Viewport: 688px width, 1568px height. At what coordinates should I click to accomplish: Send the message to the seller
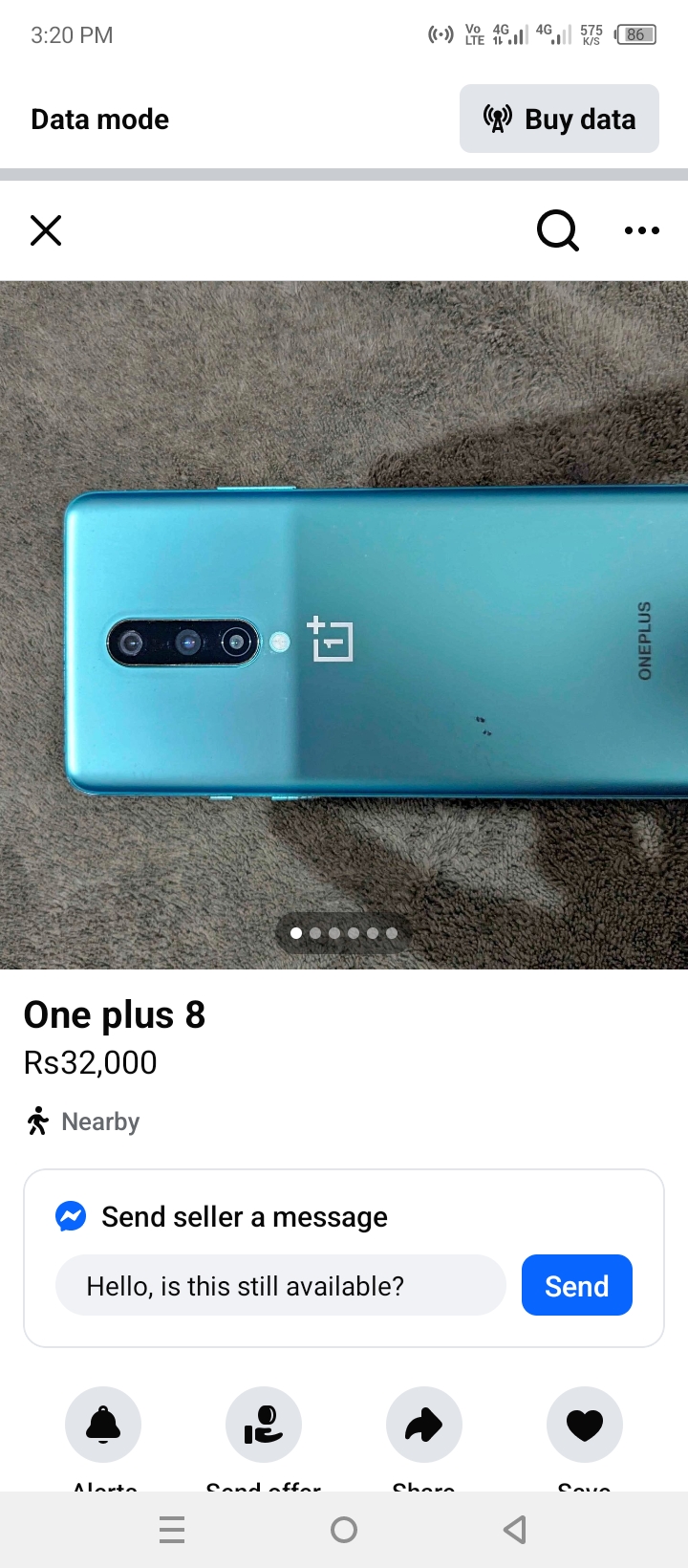[x=577, y=1286]
